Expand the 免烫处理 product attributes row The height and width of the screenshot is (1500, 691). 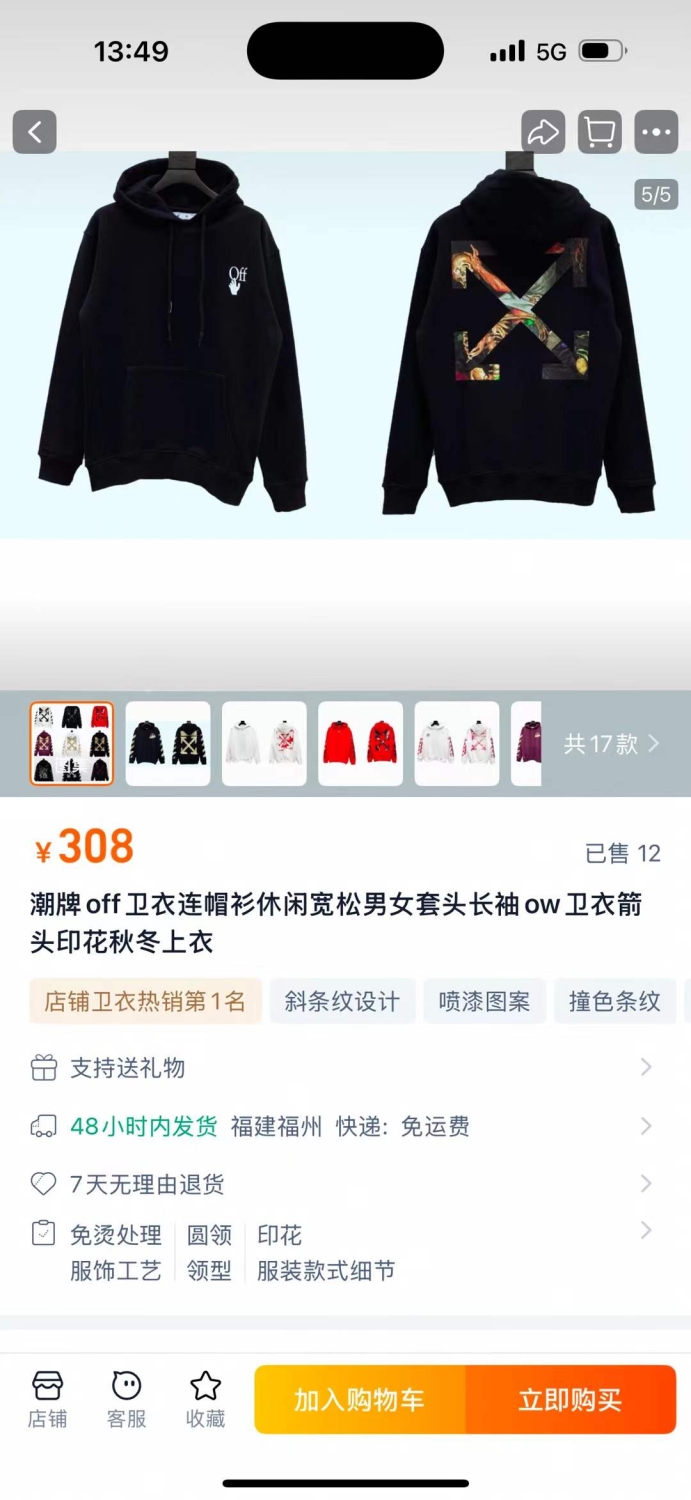(345, 1253)
